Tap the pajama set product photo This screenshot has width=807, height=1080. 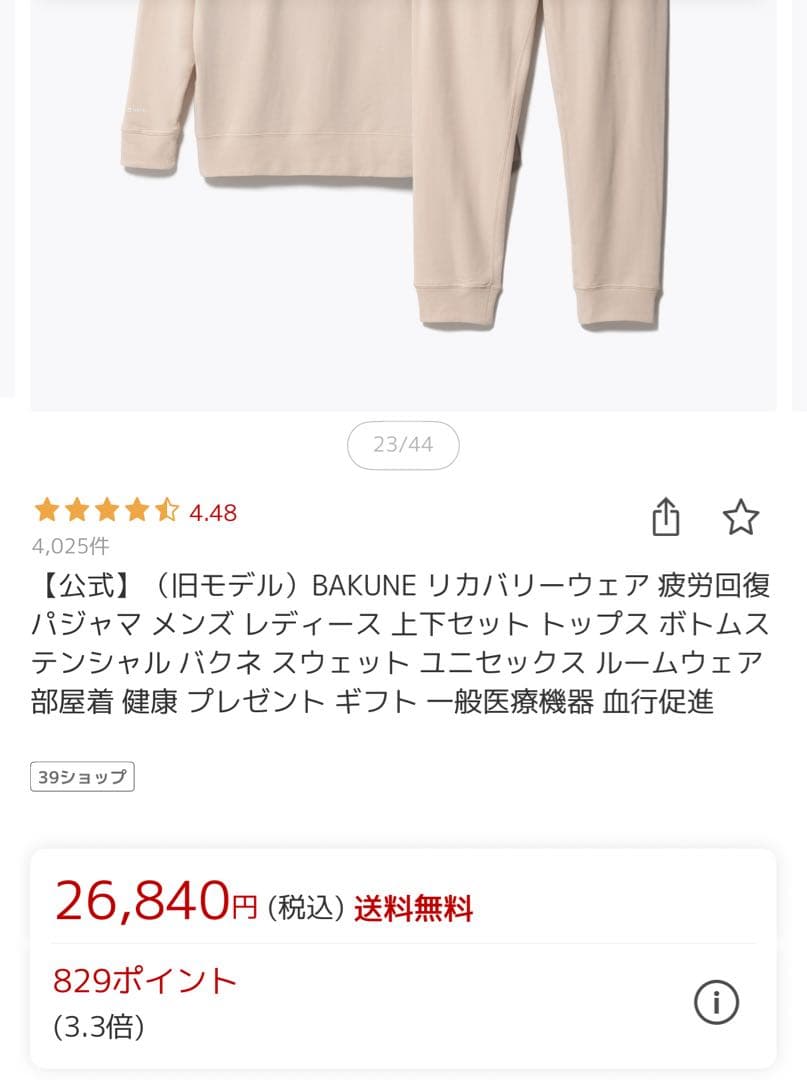[403, 180]
